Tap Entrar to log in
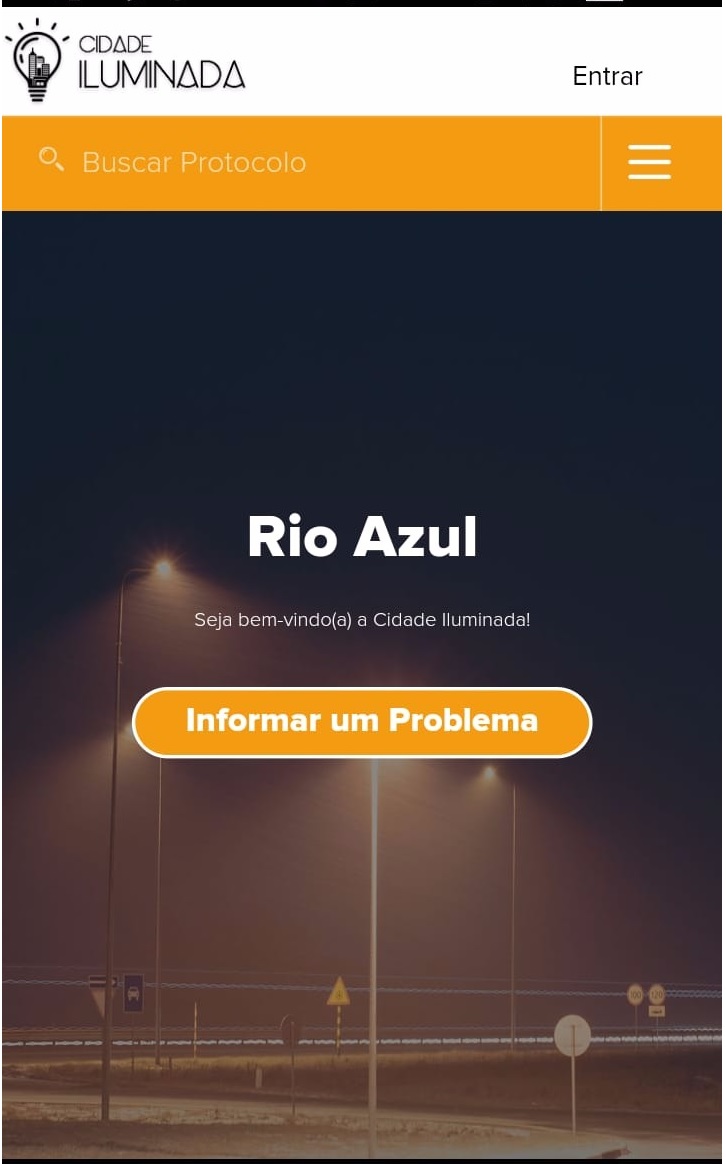The height and width of the screenshot is (1164, 726). pyautogui.click(x=607, y=76)
